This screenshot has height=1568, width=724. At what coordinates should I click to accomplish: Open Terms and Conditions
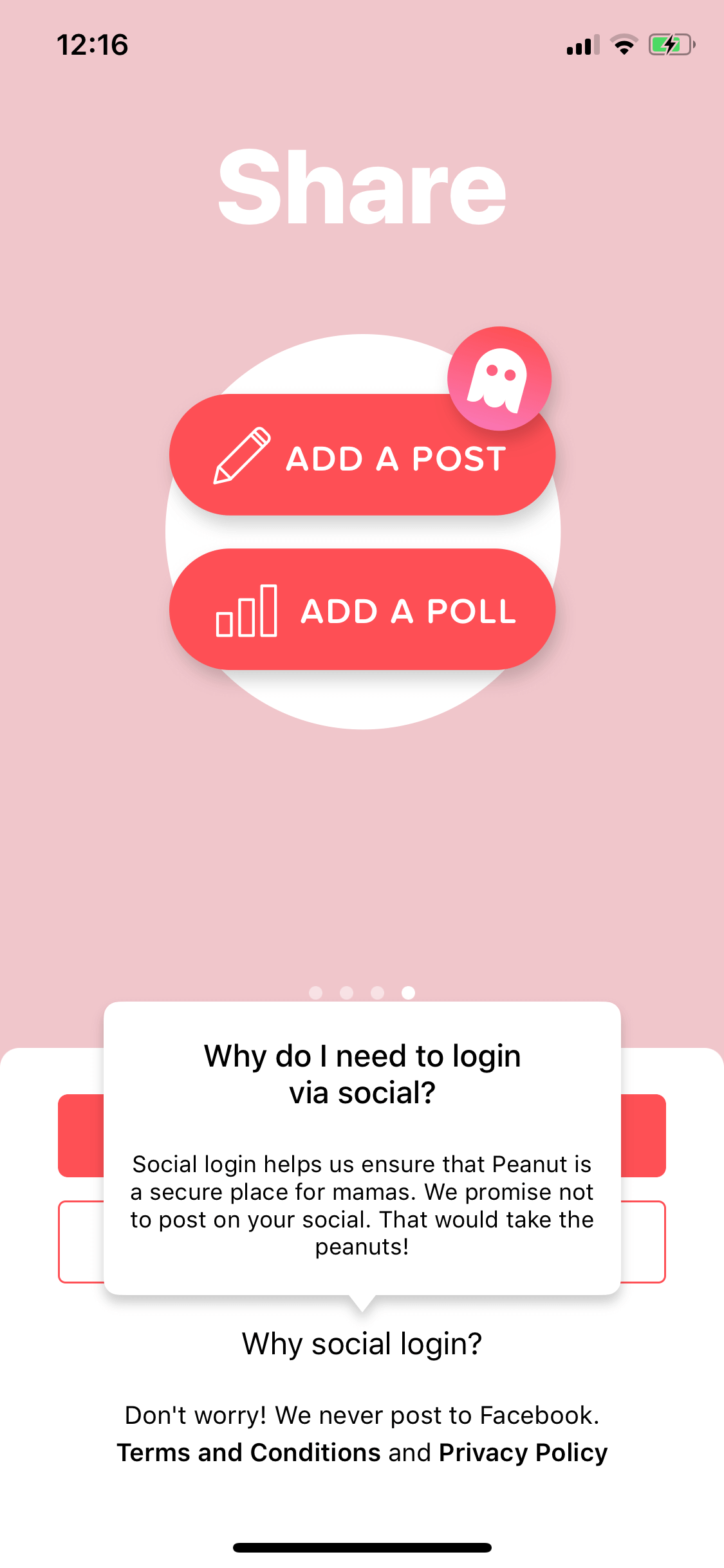248,1453
